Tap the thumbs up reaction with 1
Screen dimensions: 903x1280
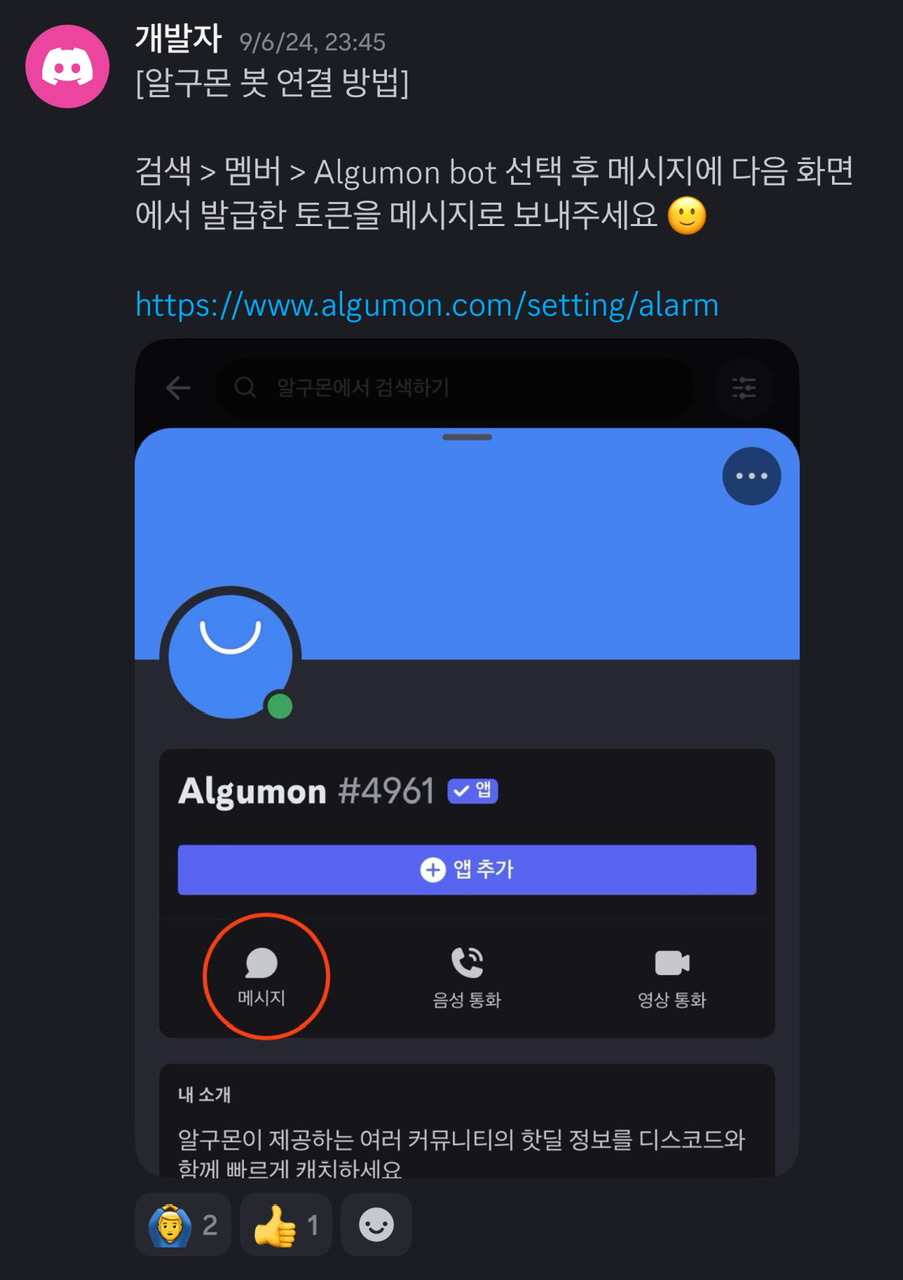click(x=286, y=1225)
